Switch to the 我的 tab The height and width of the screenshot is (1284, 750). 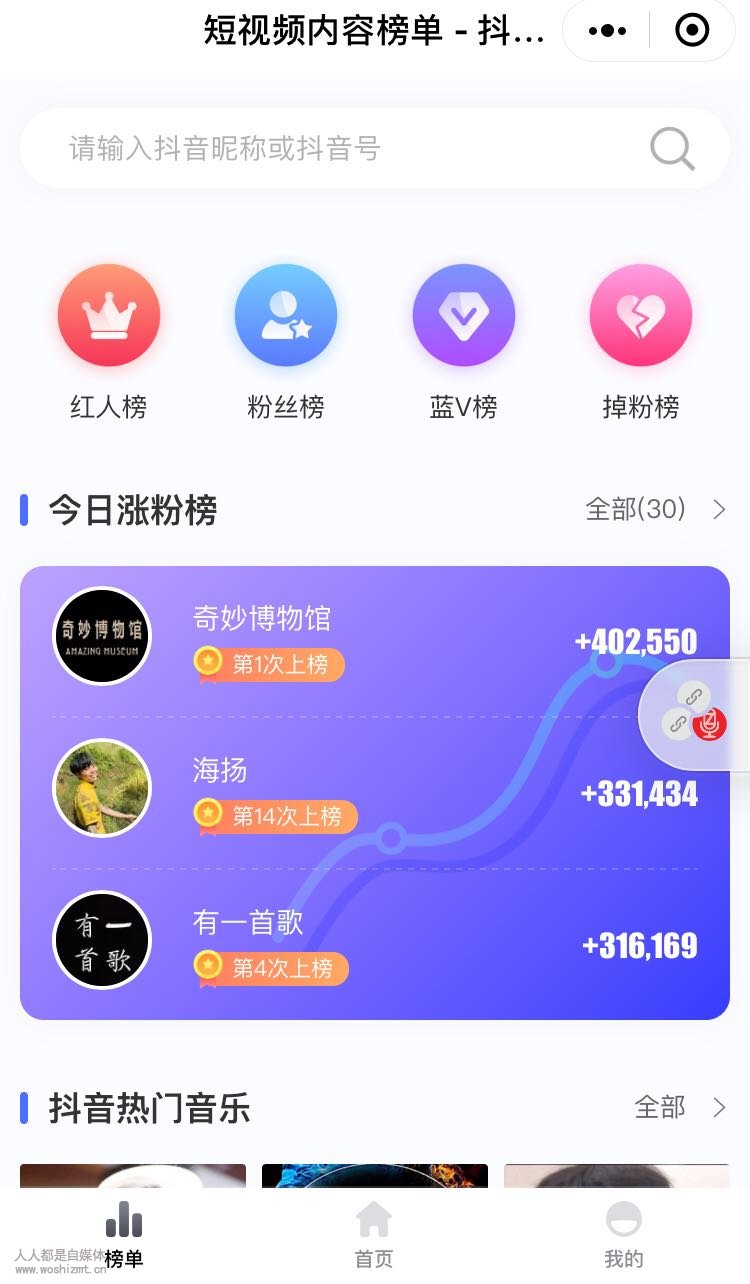624,1236
